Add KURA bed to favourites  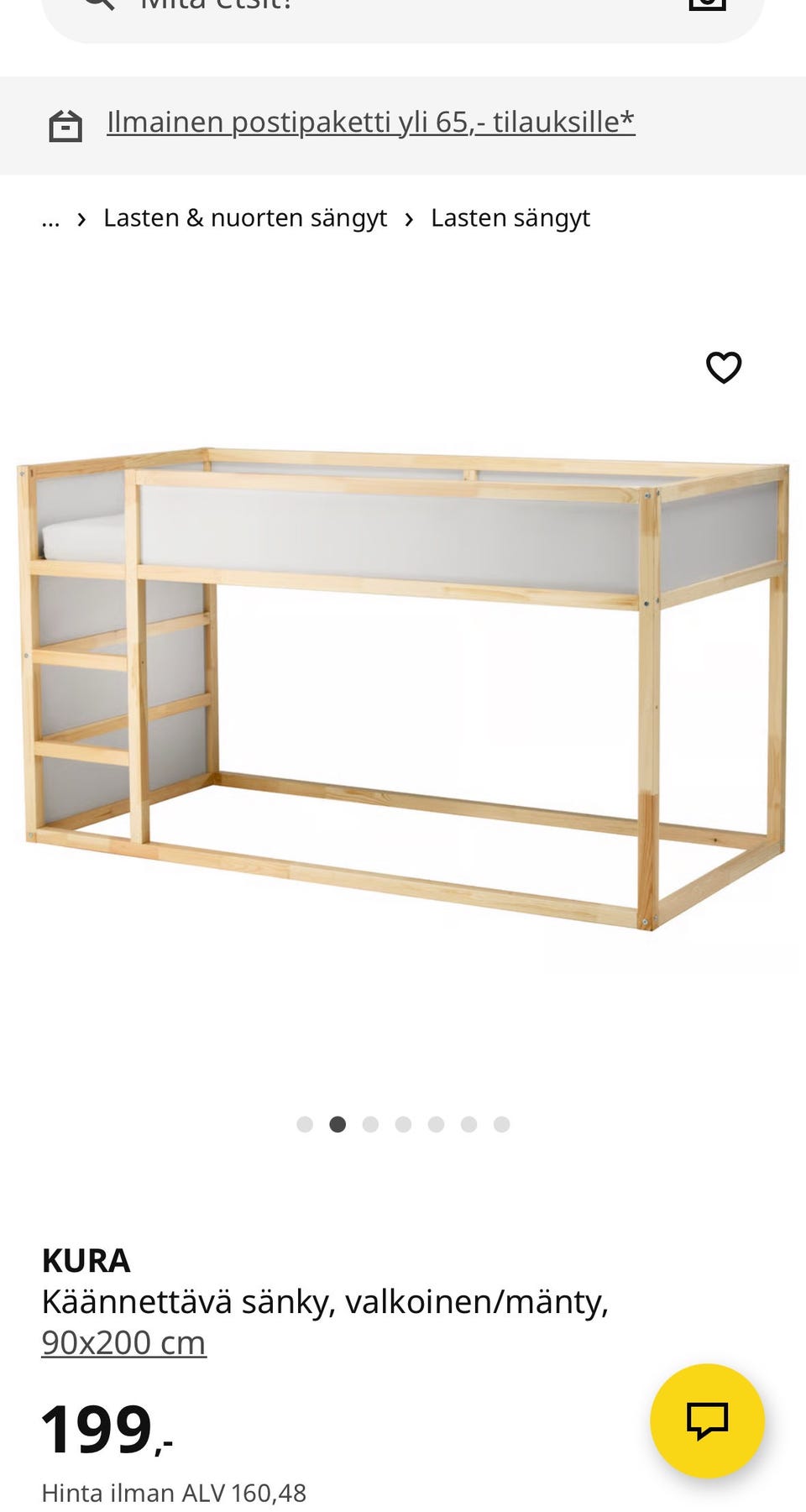[723, 368]
